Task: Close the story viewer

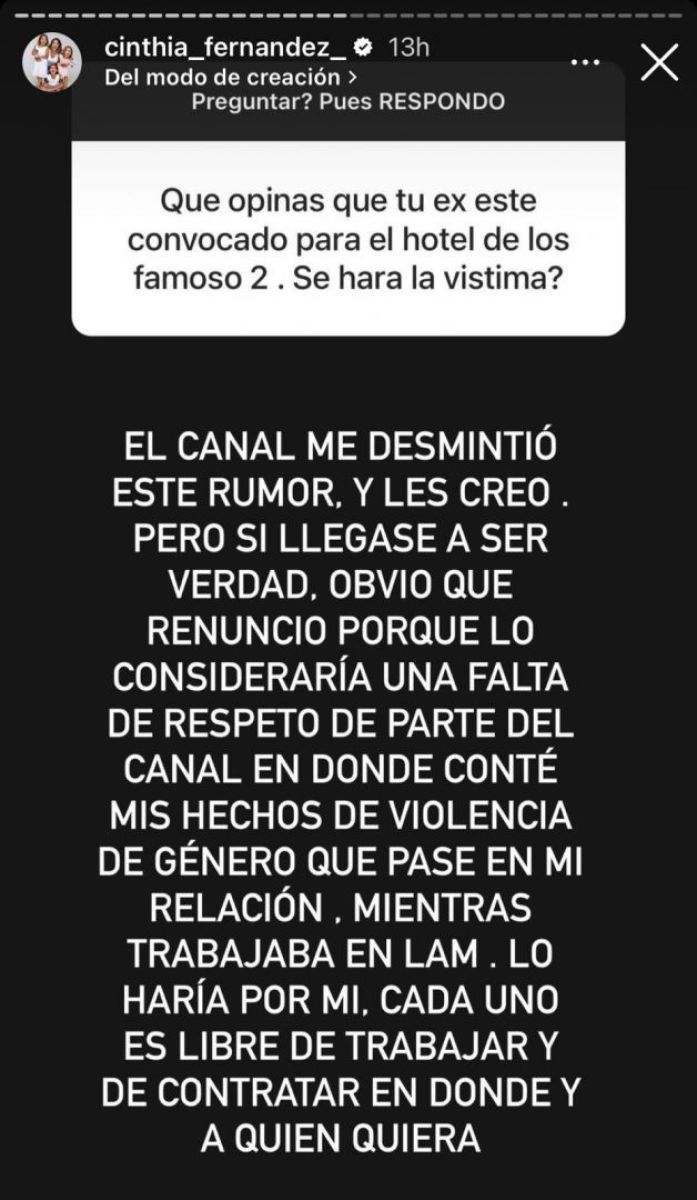Action: 659,62
